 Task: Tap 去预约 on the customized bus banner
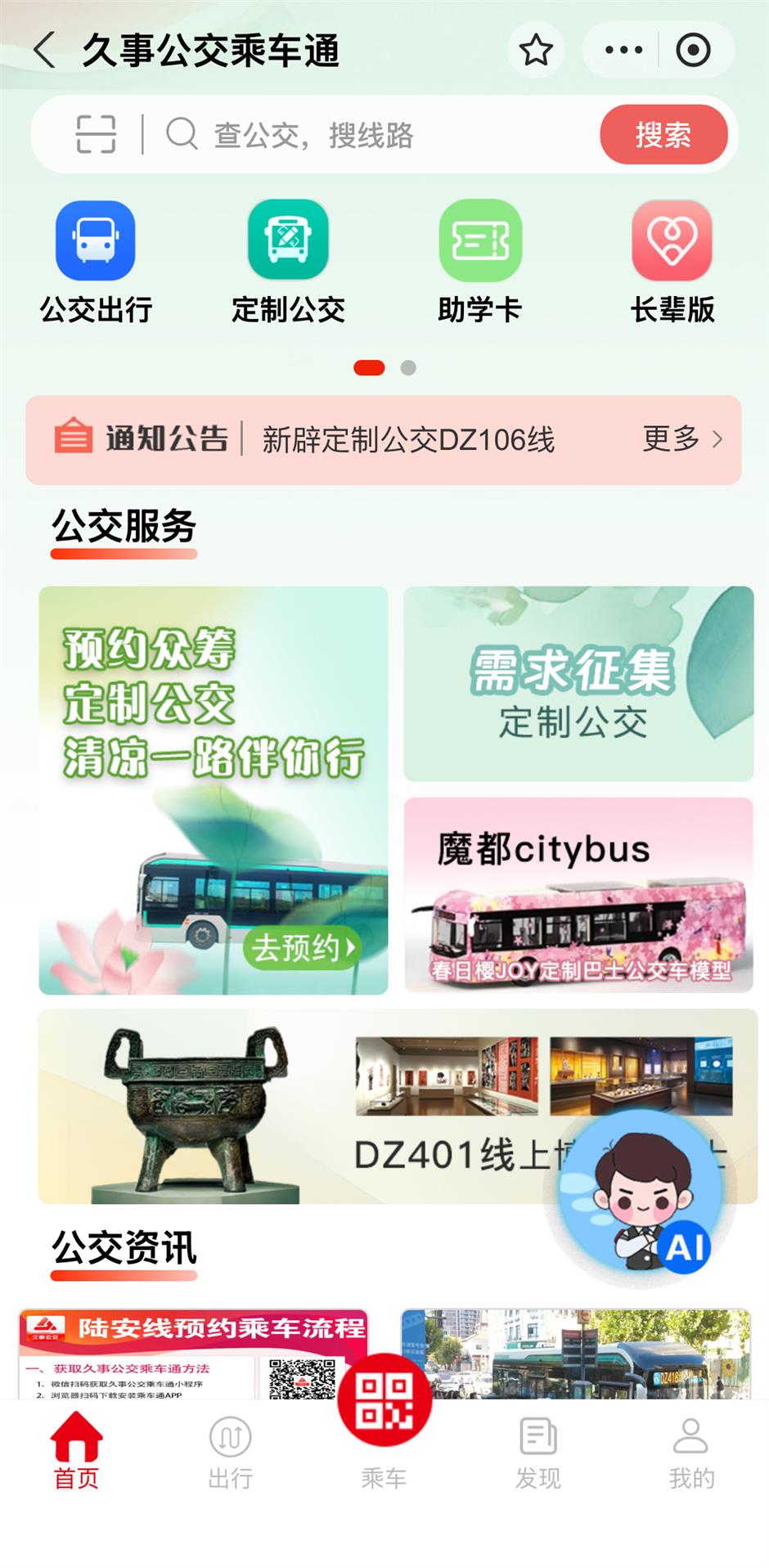coord(303,946)
